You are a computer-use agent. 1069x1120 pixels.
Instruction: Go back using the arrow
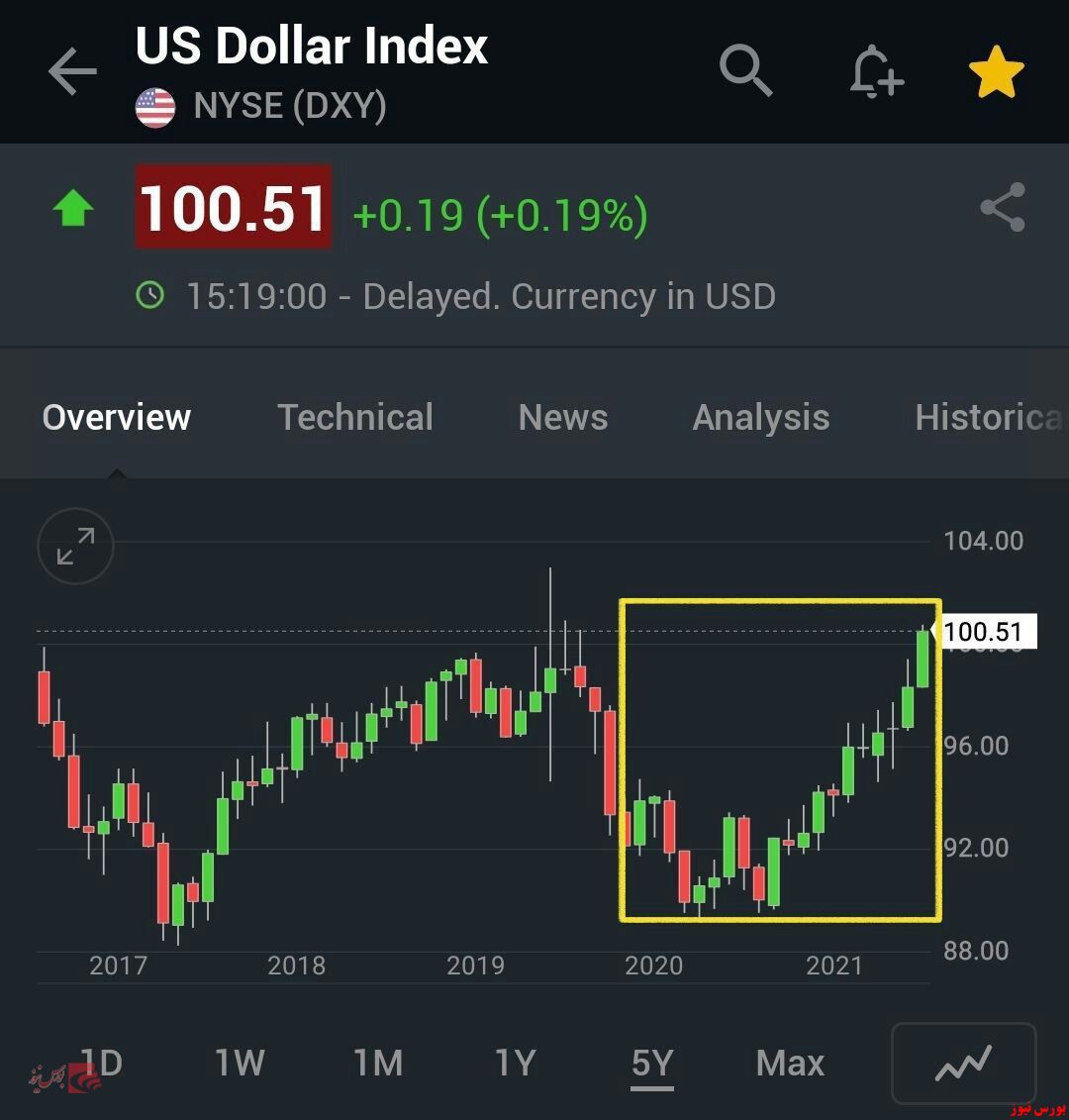pyautogui.click(x=72, y=72)
